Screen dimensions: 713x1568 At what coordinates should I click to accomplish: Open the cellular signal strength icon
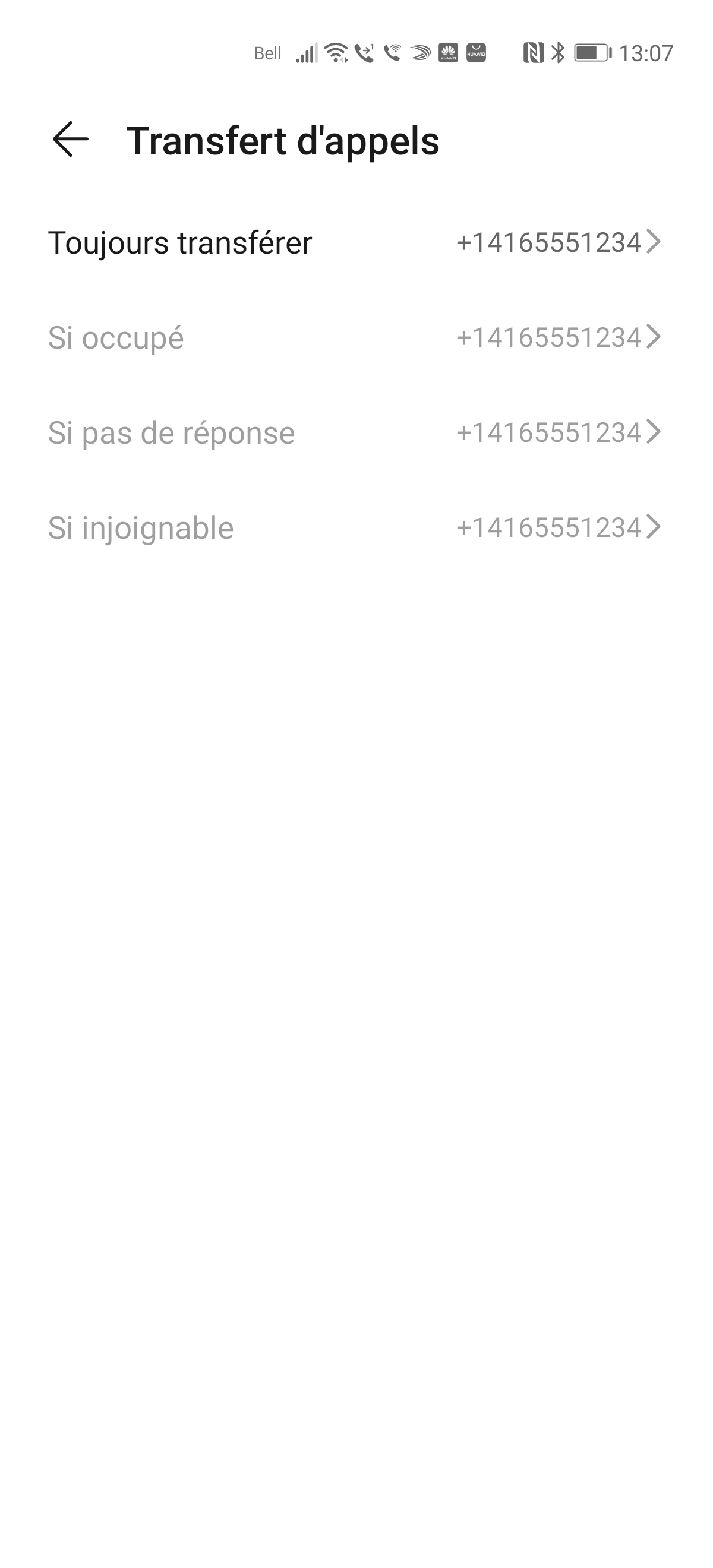[308, 53]
